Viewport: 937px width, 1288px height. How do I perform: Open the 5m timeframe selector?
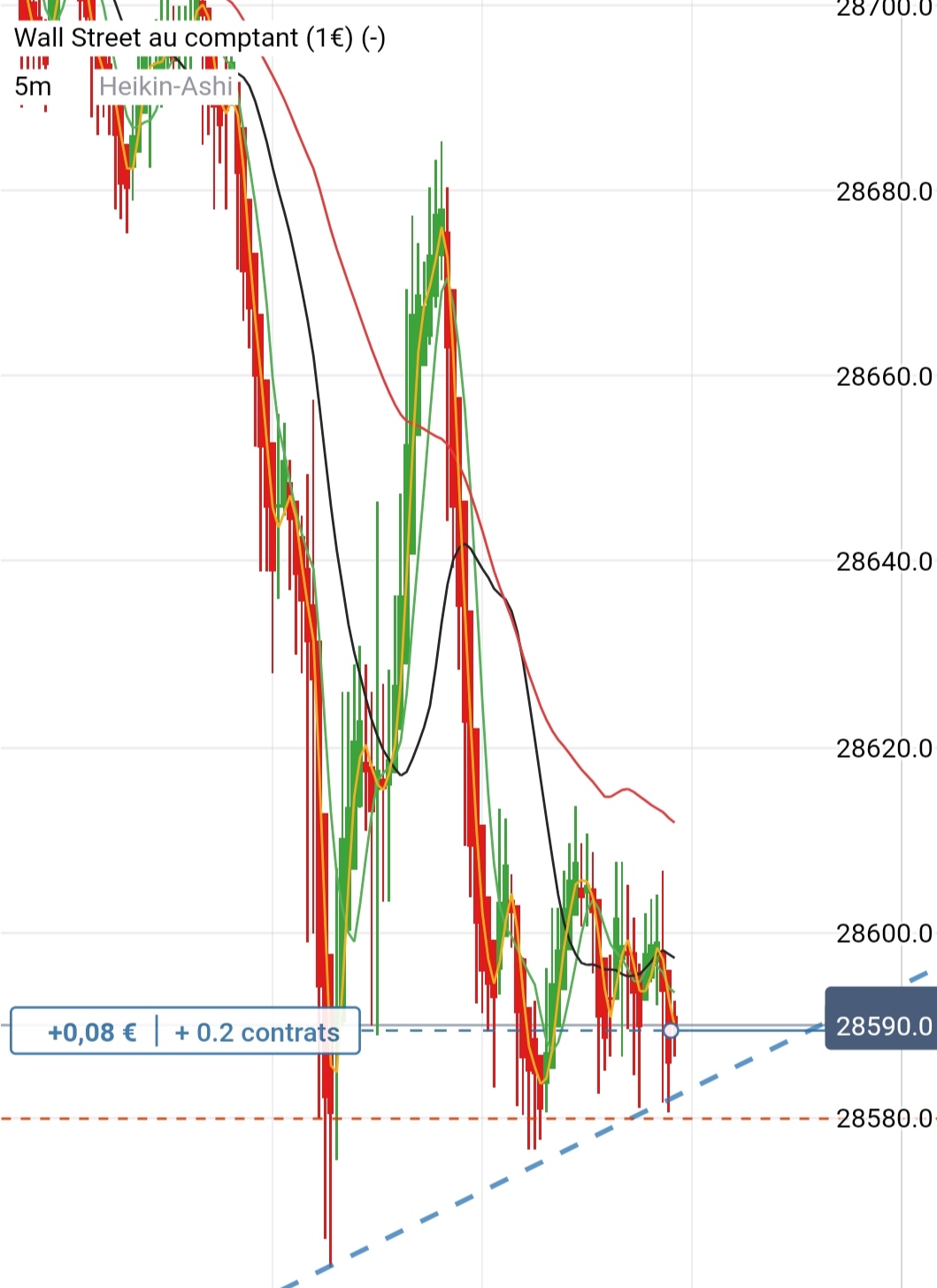[x=34, y=87]
